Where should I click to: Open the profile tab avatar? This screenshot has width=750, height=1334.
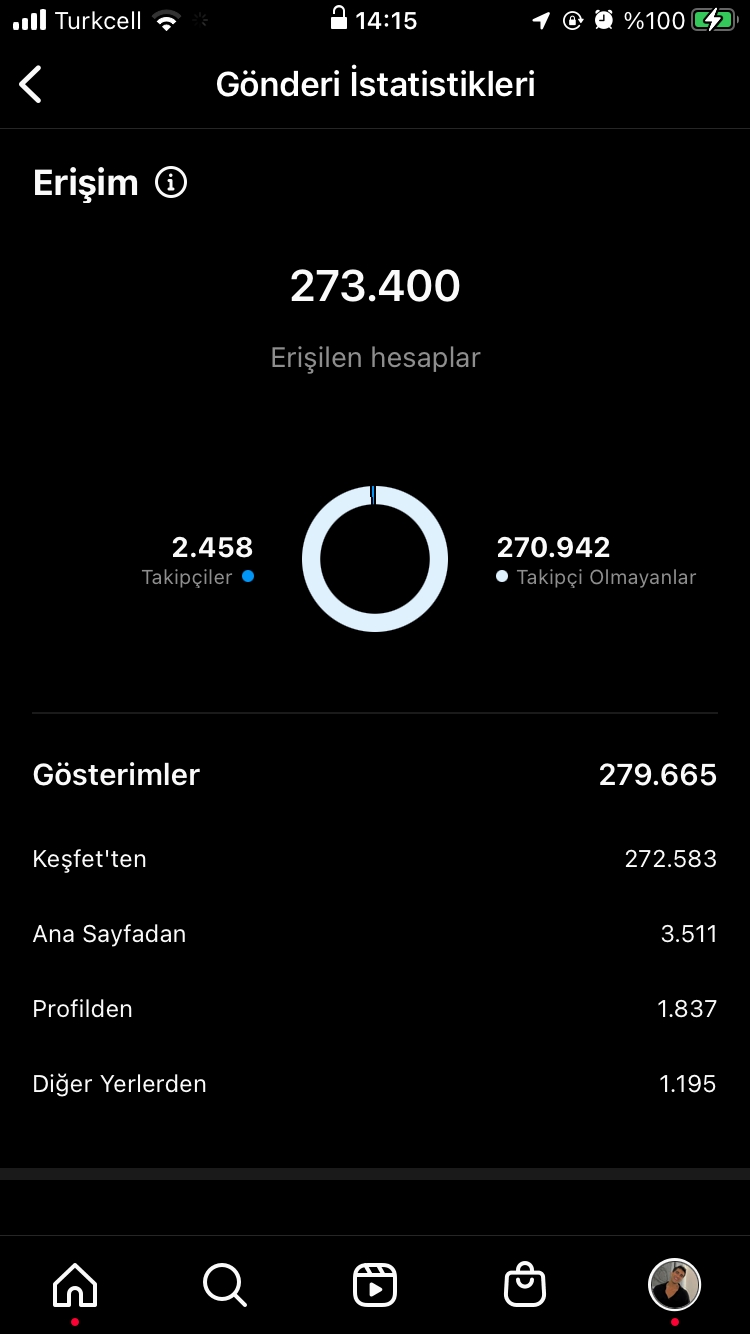pyautogui.click(x=675, y=1284)
